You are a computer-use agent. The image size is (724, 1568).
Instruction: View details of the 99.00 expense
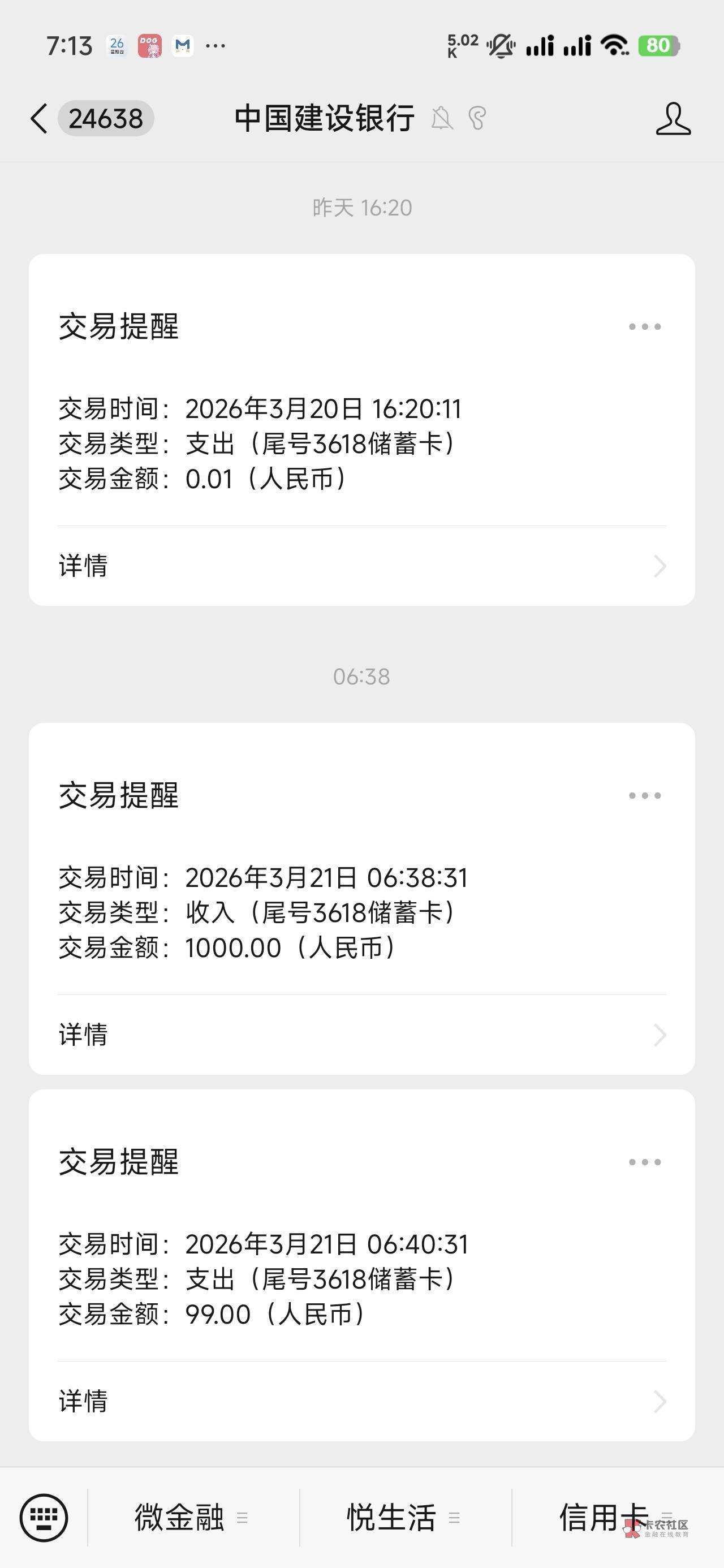pos(361,1401)
